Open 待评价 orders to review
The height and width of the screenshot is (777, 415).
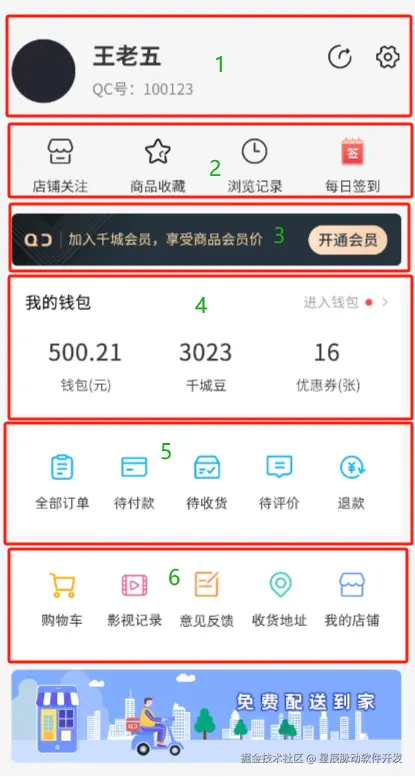[x=279, y=482]
